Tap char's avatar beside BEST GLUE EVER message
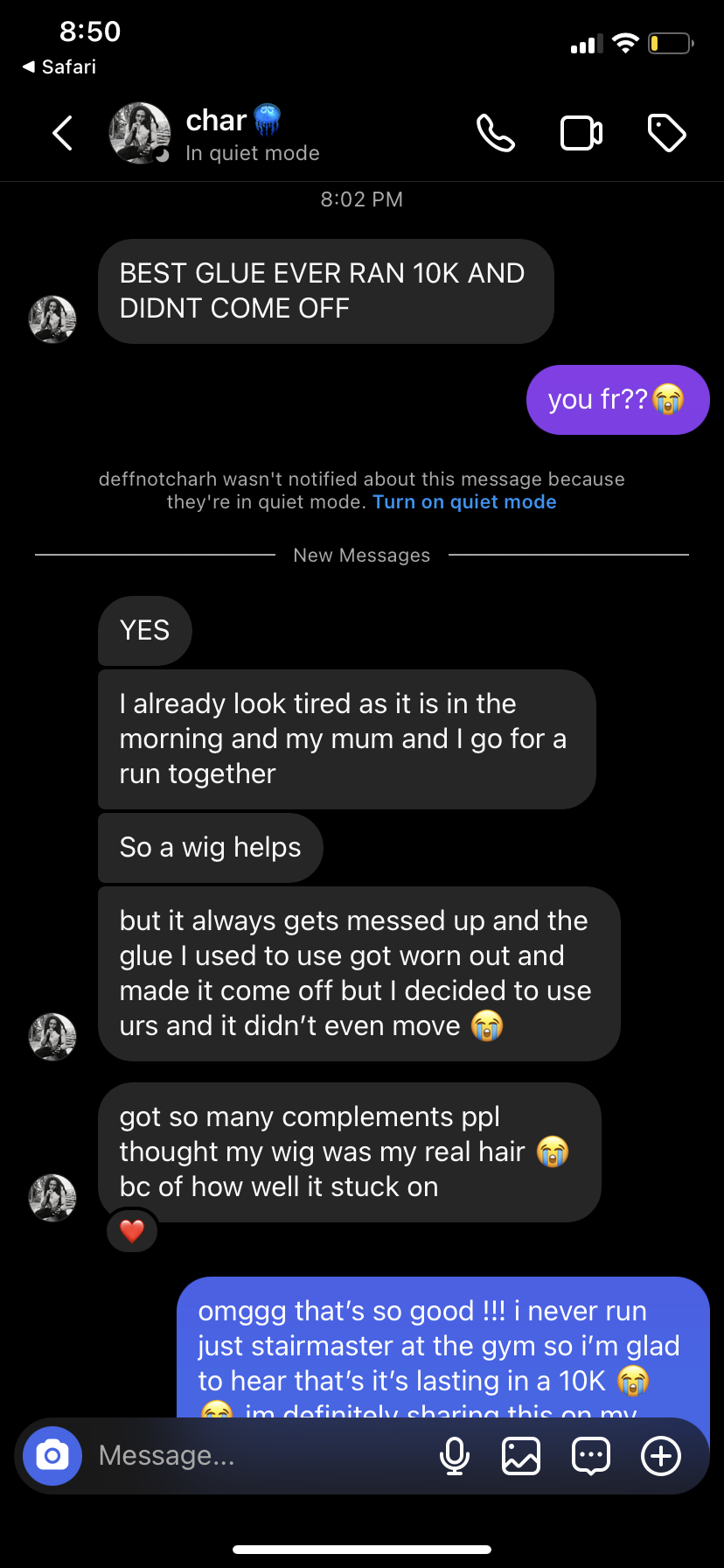Screen dimensions: 724x1568 [x=52, y=319]
